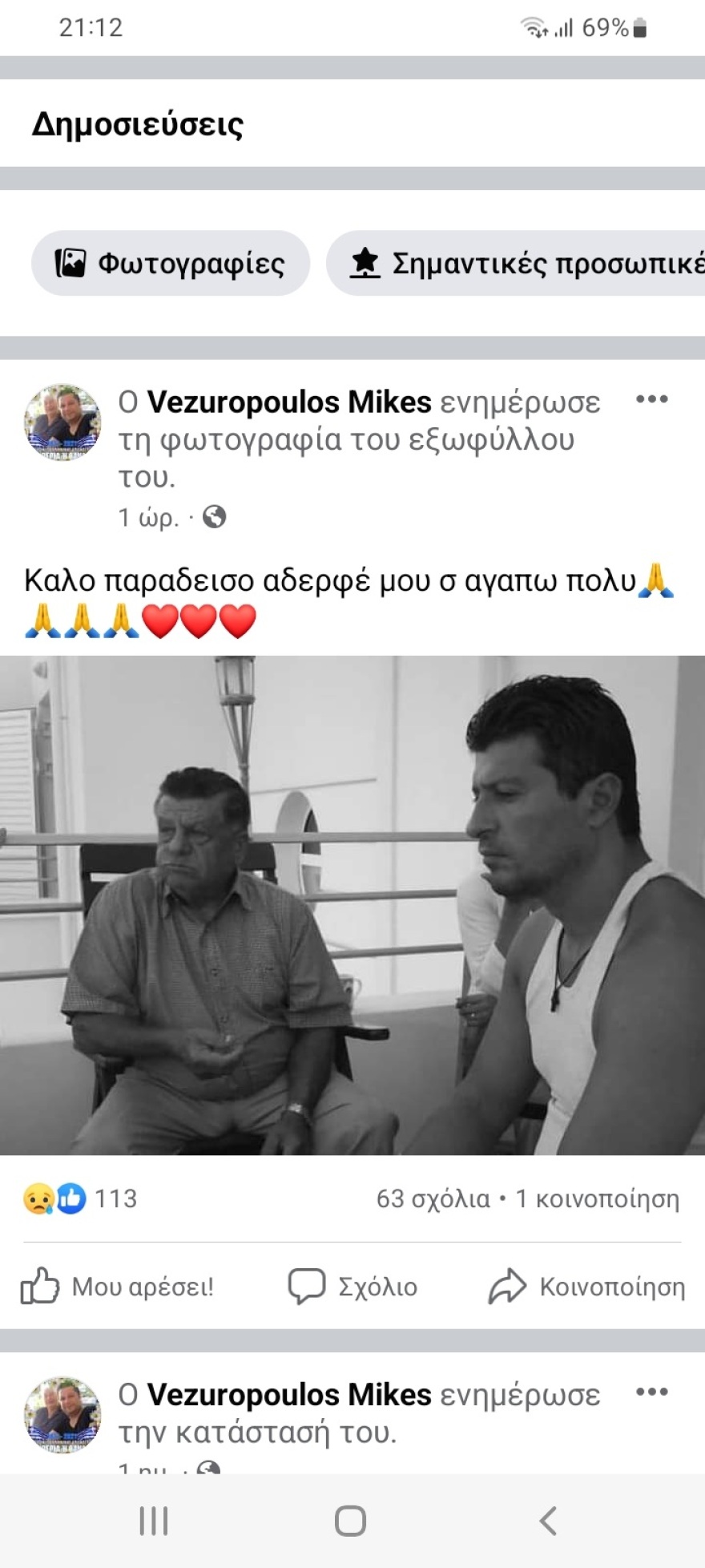This screenshot has width=705, height=1568.
Task: Open Vezuropoulos Mikes profile picture
Action: (x=62, y=422)
